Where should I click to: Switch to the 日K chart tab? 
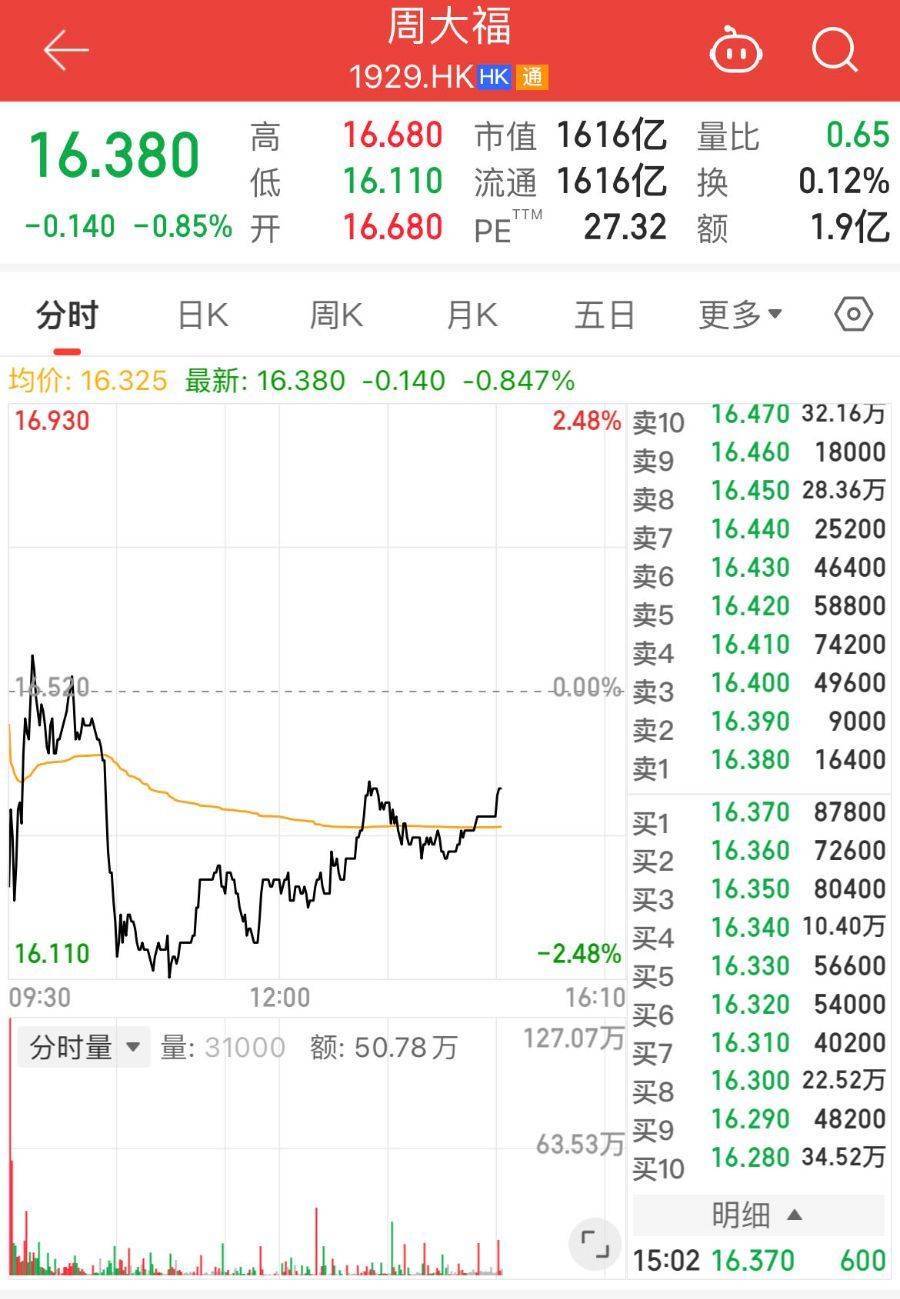click(203, 316)
